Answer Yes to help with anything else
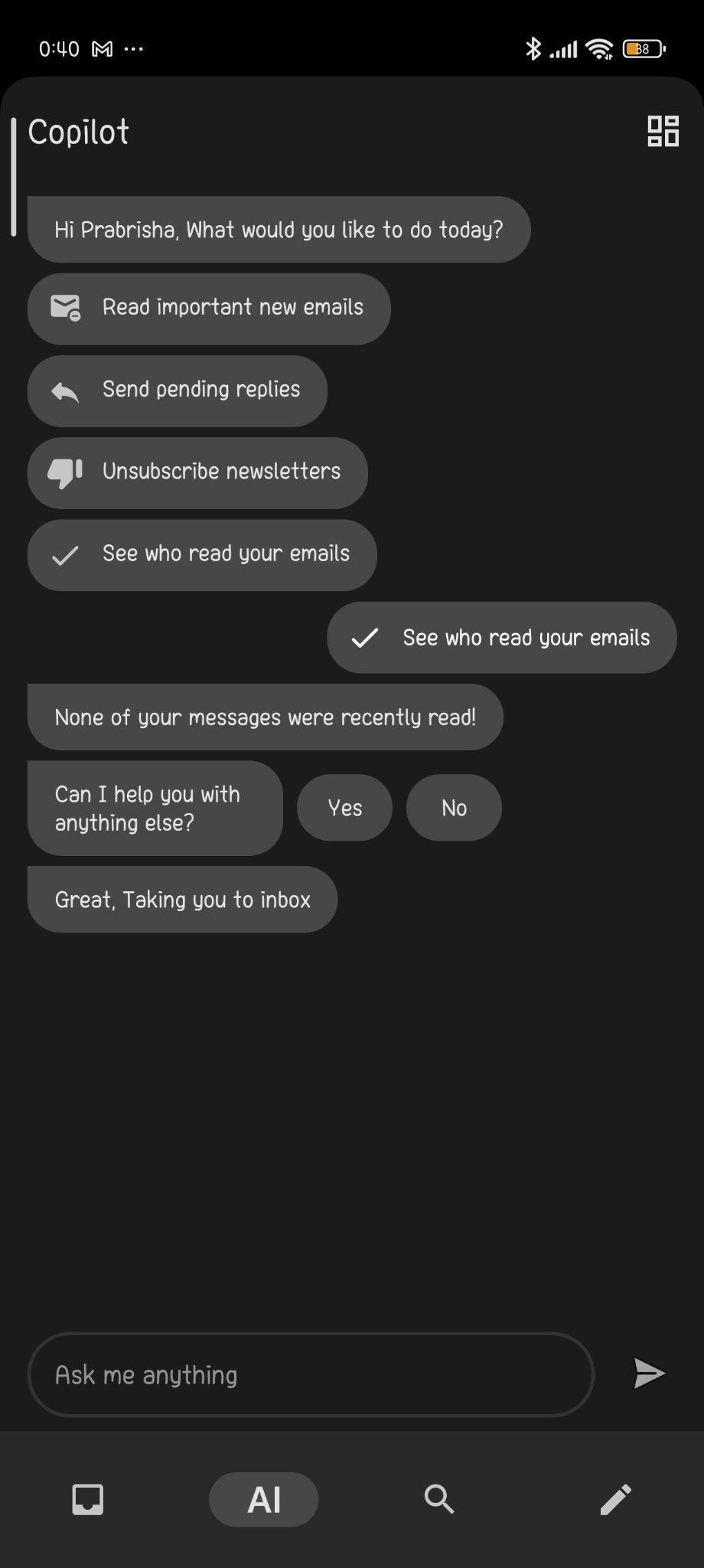The image size is (704, 1568). pos(344,808)
